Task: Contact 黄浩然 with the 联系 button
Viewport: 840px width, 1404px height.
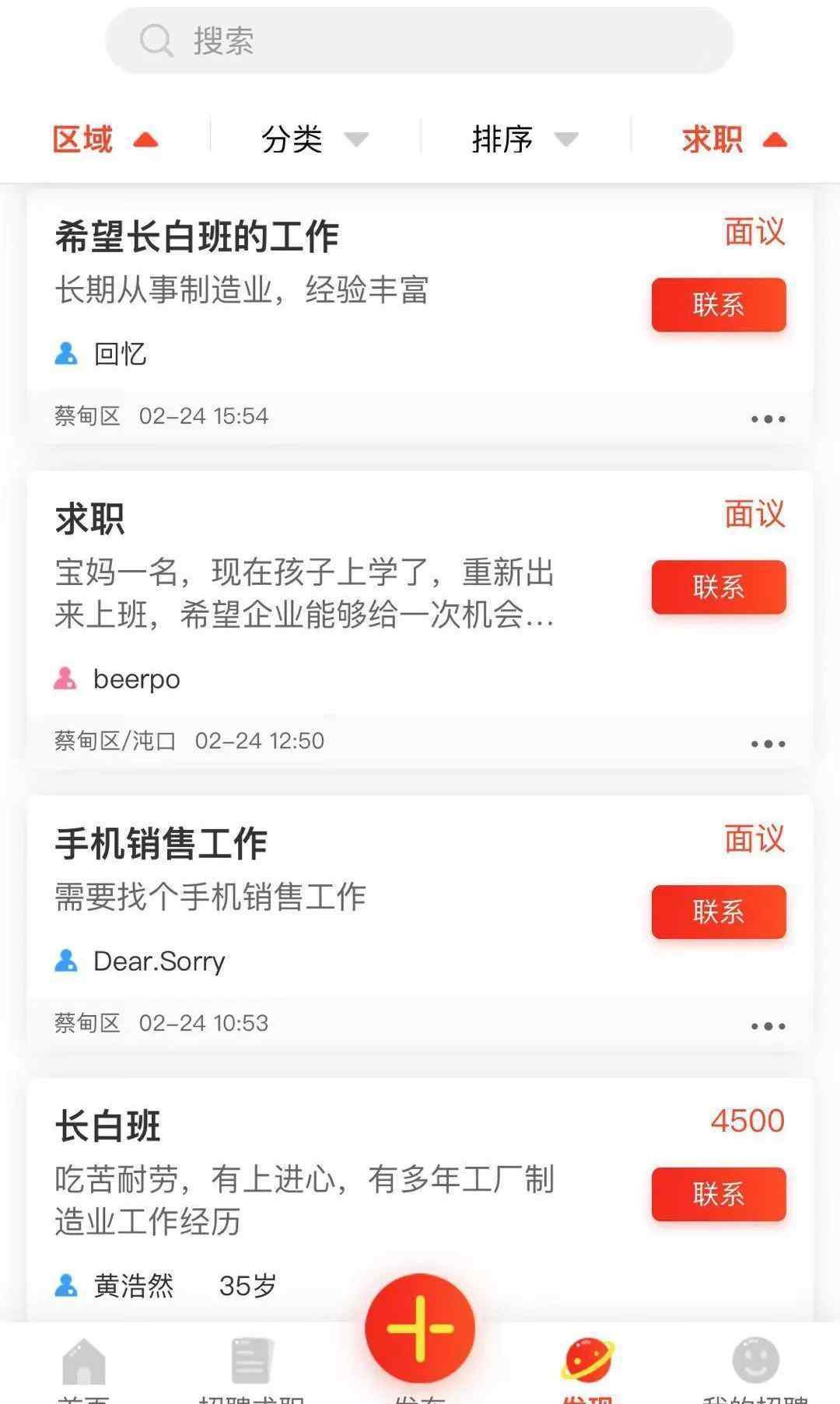Action: point(719,1194)
